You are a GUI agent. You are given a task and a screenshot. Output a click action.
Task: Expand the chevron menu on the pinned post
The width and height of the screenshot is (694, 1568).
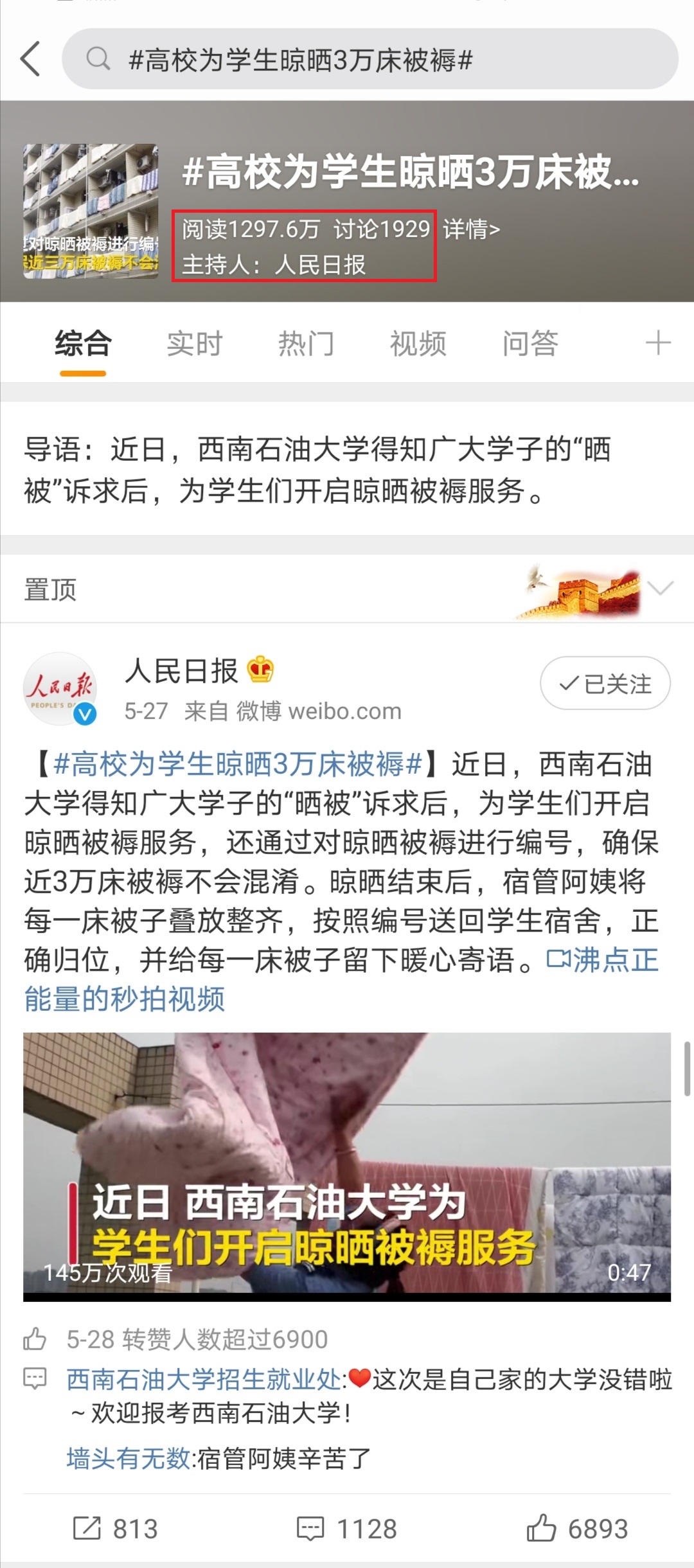point(660,587)
